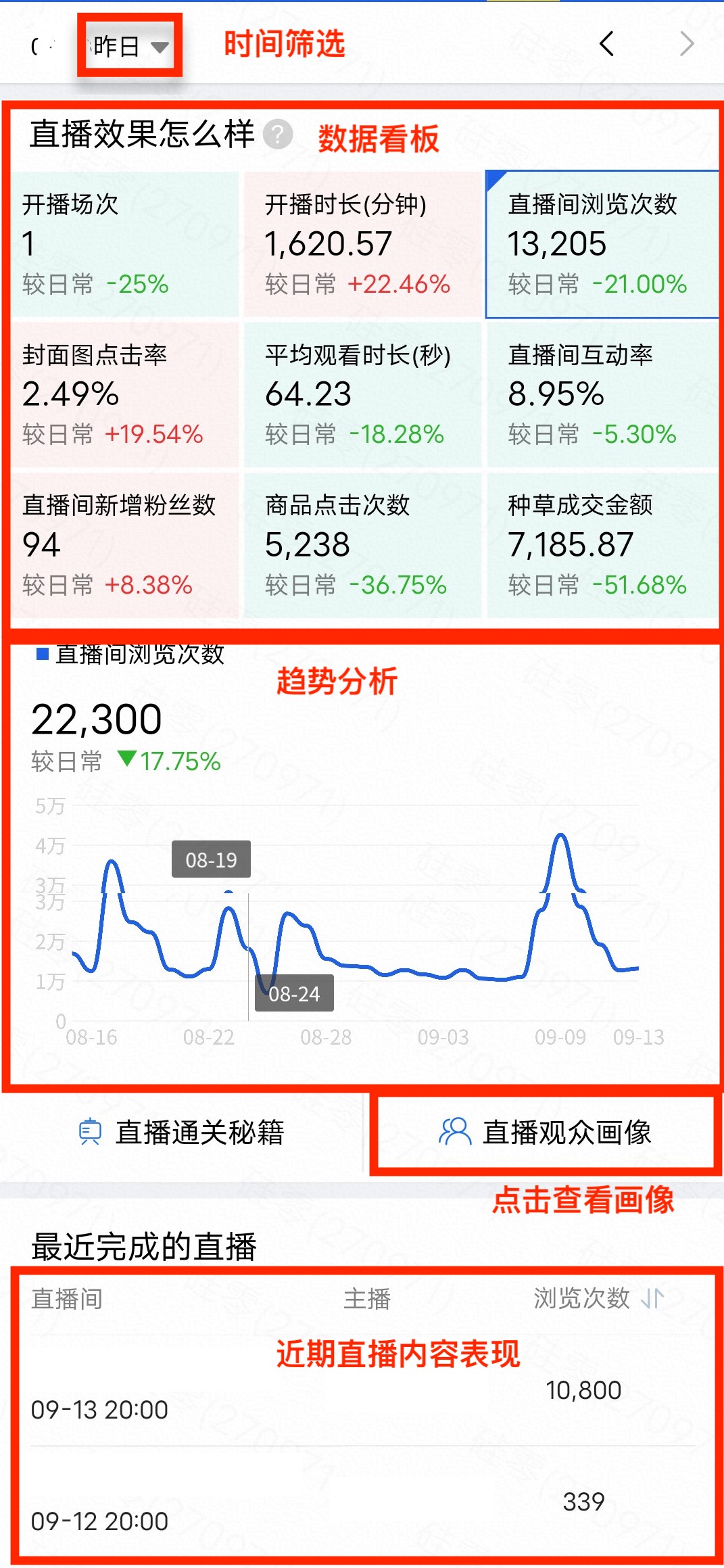Open 直播通关秘籍

click(x=181, y=1132)
